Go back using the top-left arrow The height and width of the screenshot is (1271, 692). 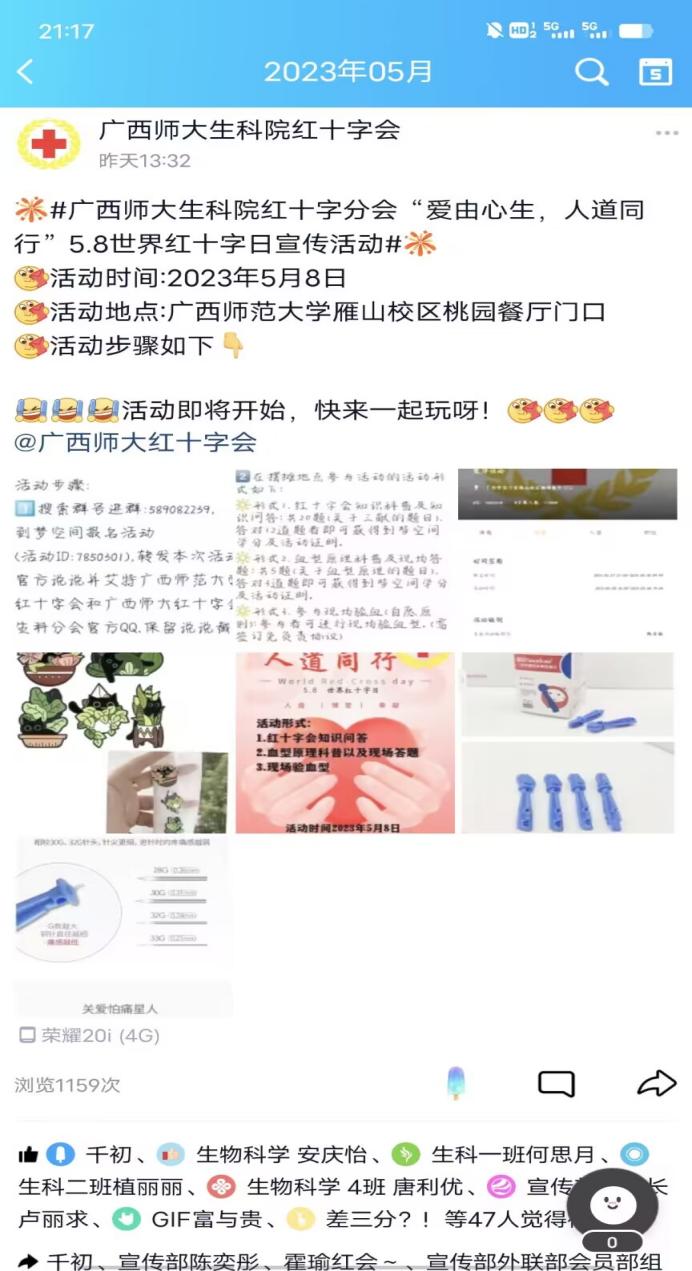(x=27, y=71)
